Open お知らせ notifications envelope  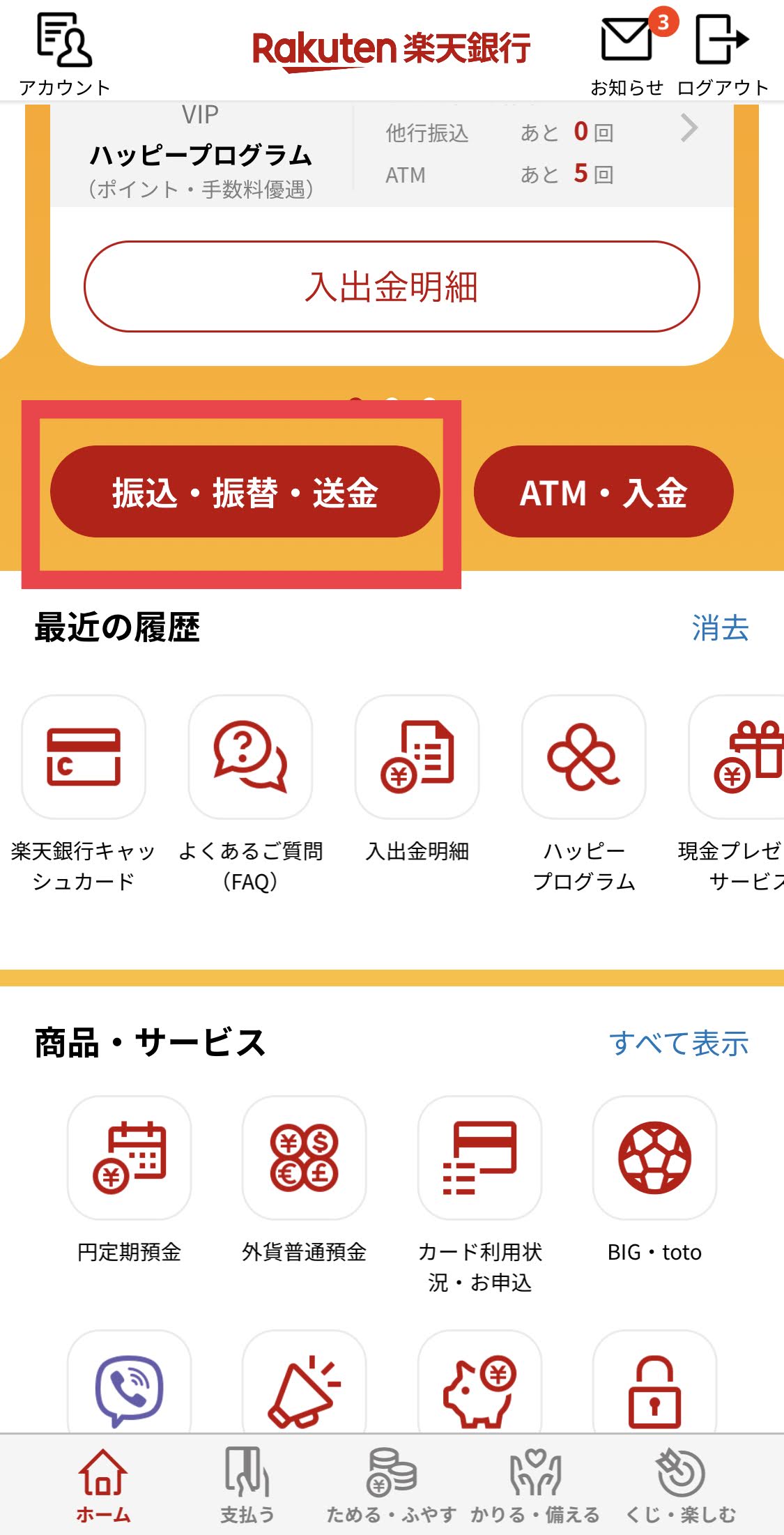(627, 52)
